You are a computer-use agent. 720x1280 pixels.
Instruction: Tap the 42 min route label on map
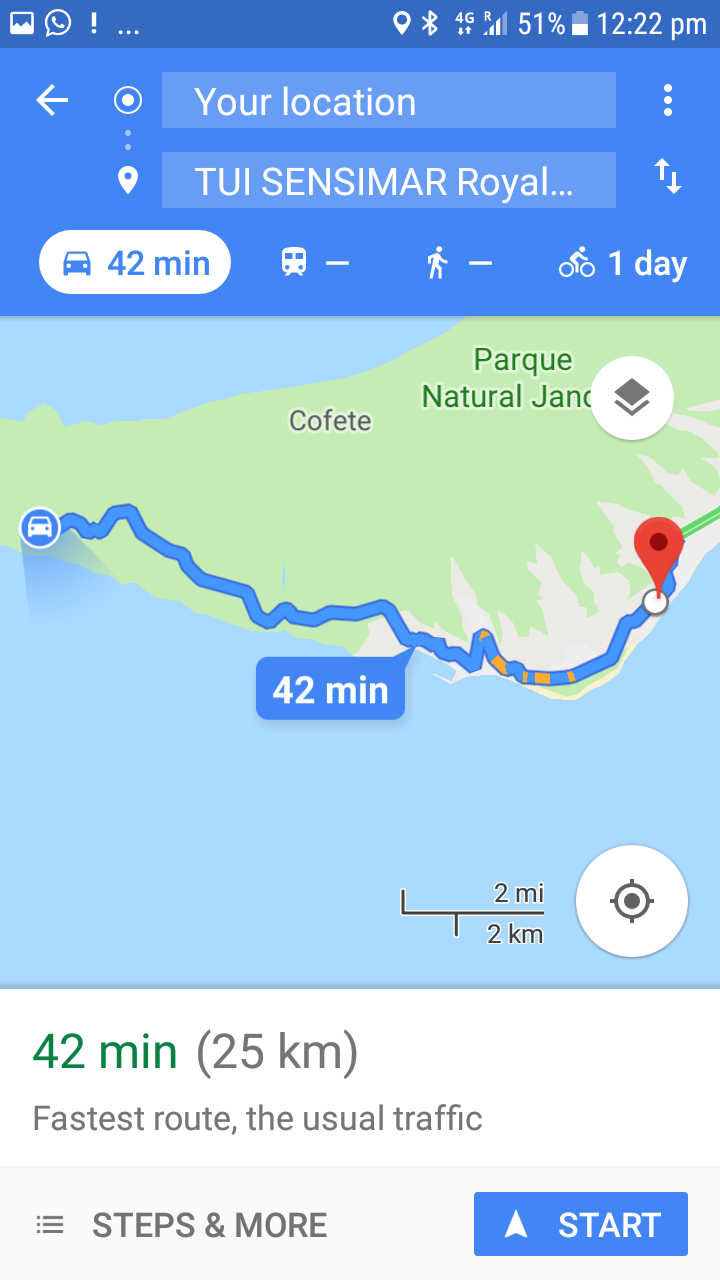[330, 689]
